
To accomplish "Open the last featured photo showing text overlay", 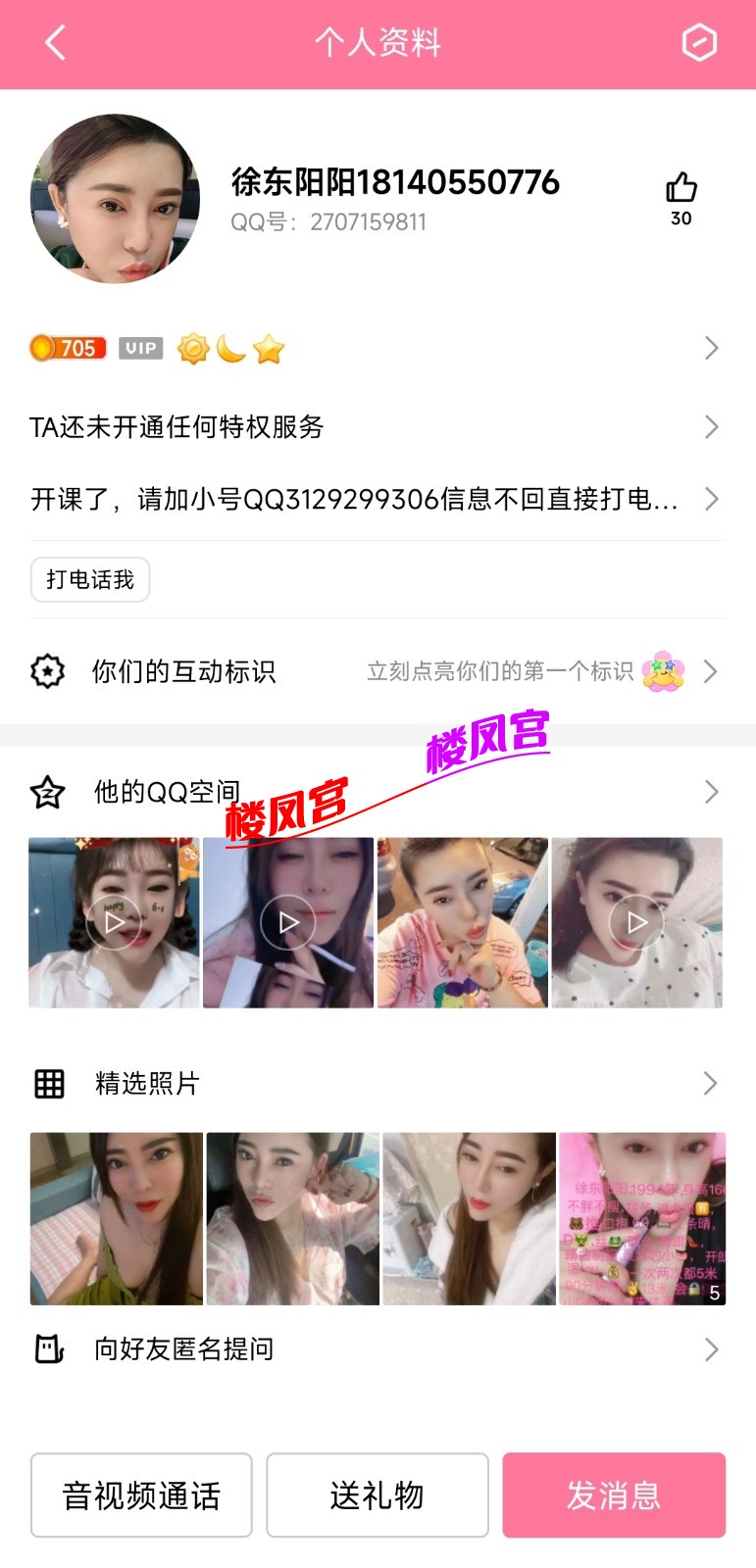I will (642, 1218).
